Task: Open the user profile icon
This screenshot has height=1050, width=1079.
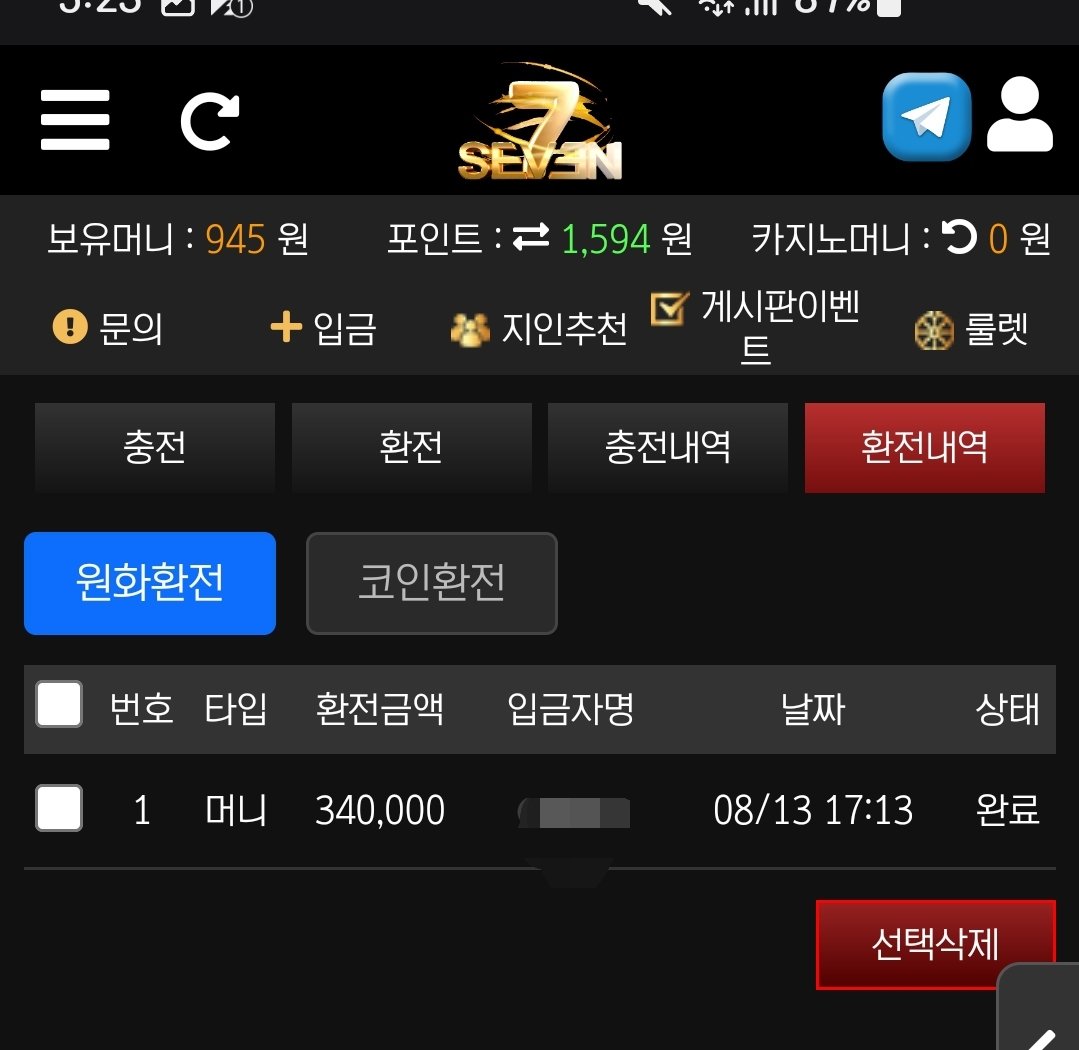Action: (1019, 117)
